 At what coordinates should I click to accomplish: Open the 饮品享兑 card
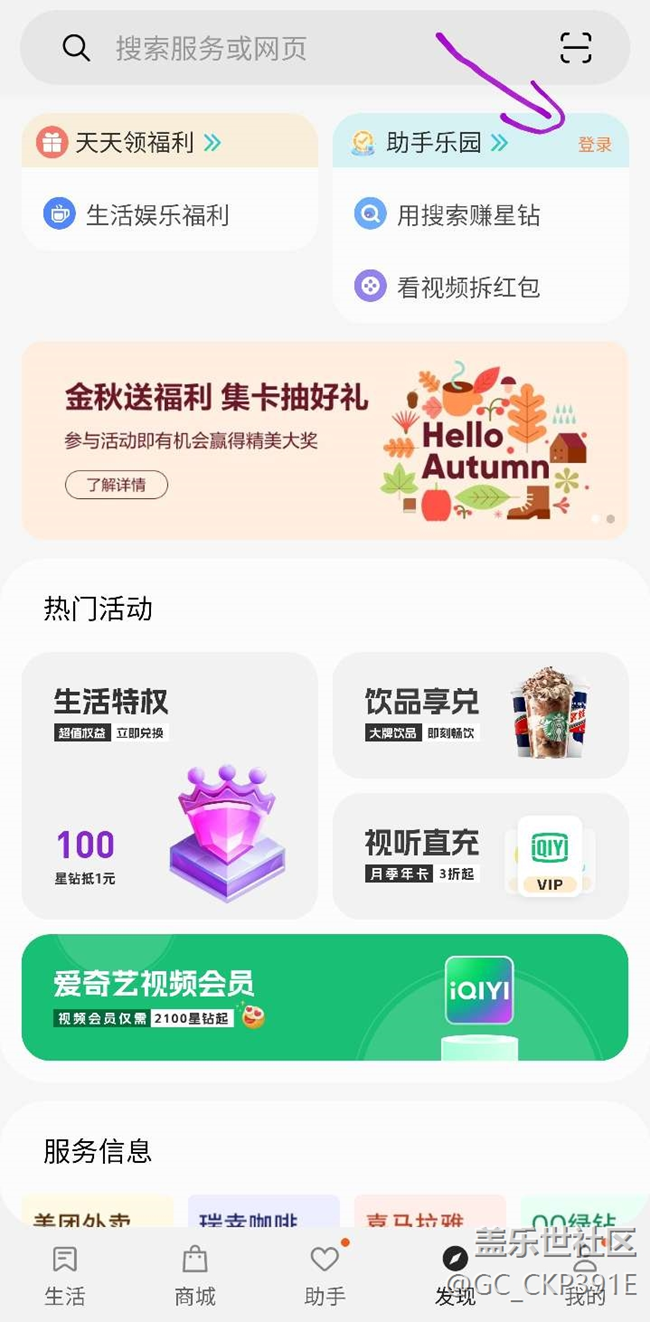click(480, 715)
